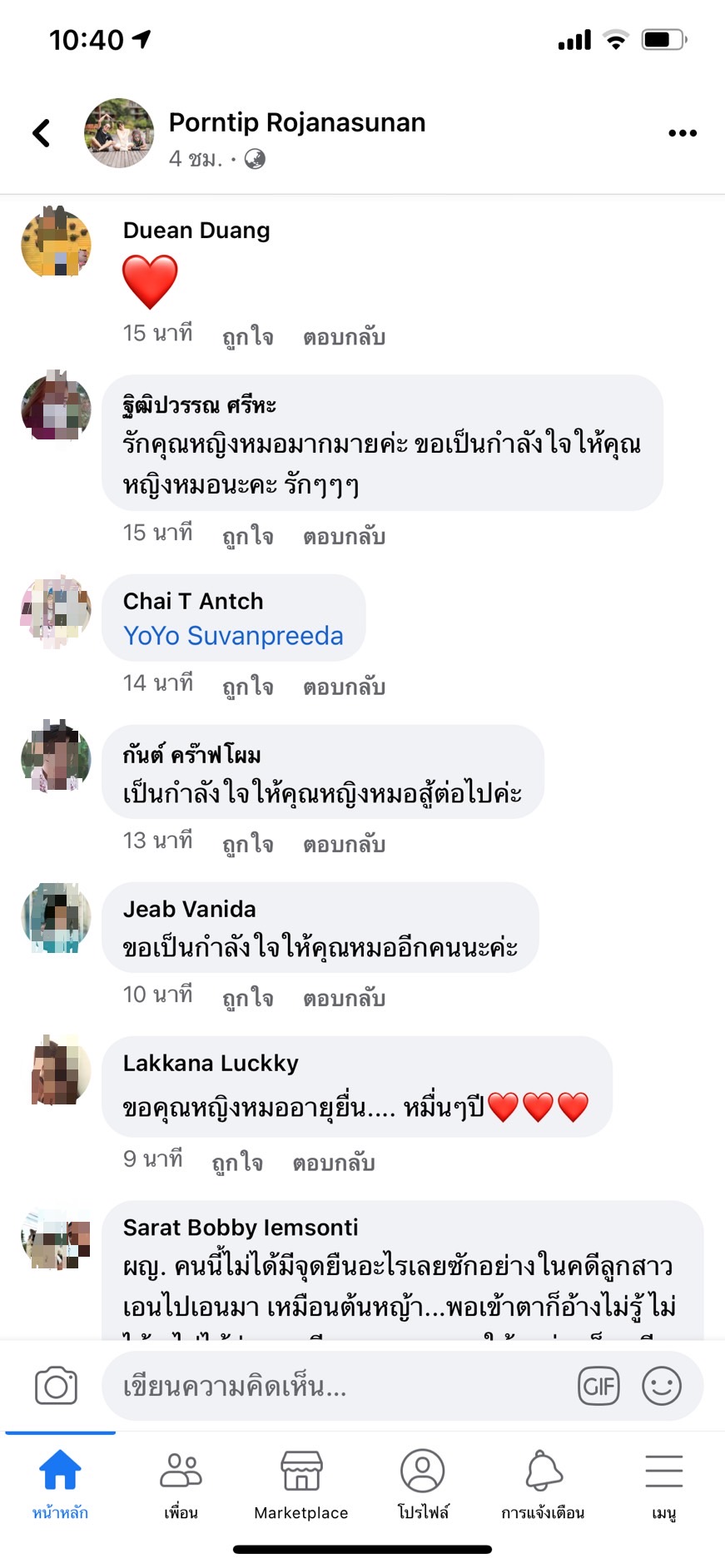Switch to the Marketplace tab
The height and width of the screenshot is (1568, 725).
(x=301, y=1484)
